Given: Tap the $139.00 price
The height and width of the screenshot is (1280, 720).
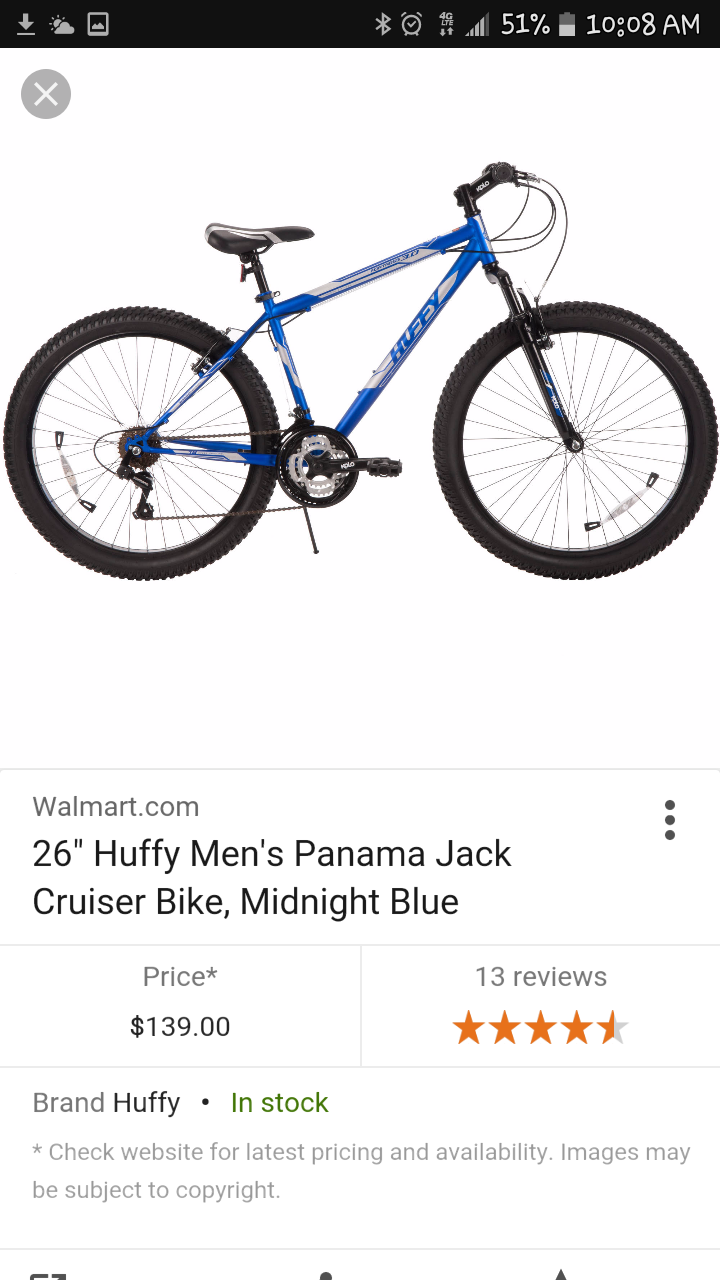Looking at the screenshot, I should 180,1026.
